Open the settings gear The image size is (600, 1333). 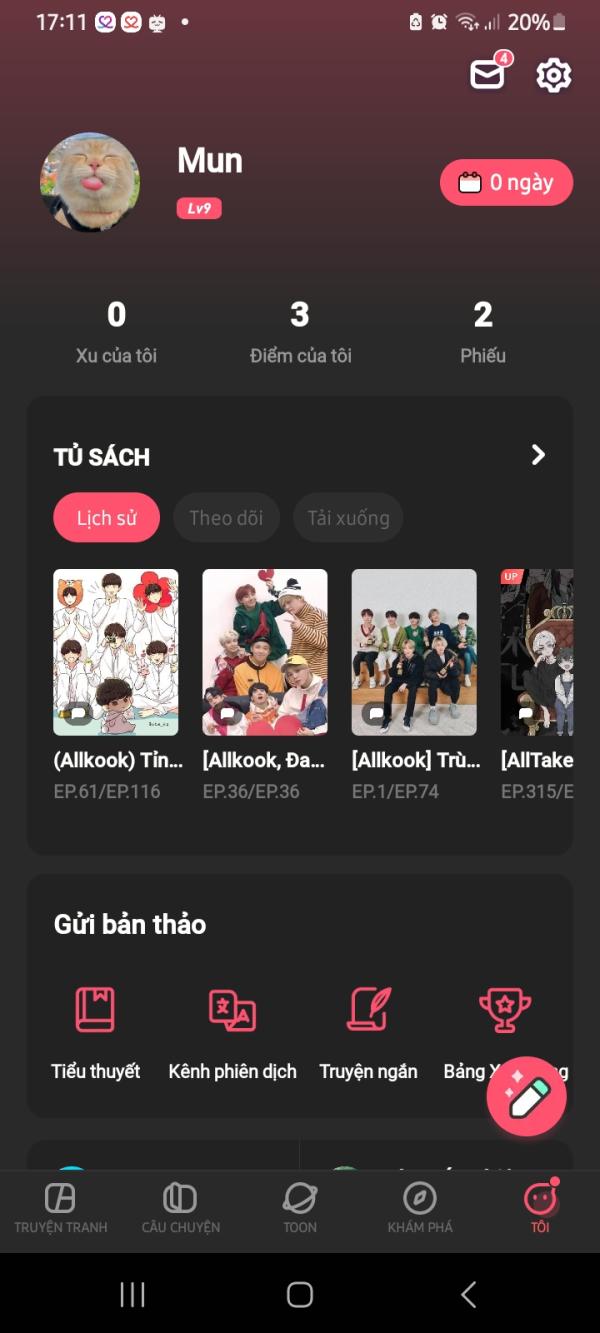point(553,75)
